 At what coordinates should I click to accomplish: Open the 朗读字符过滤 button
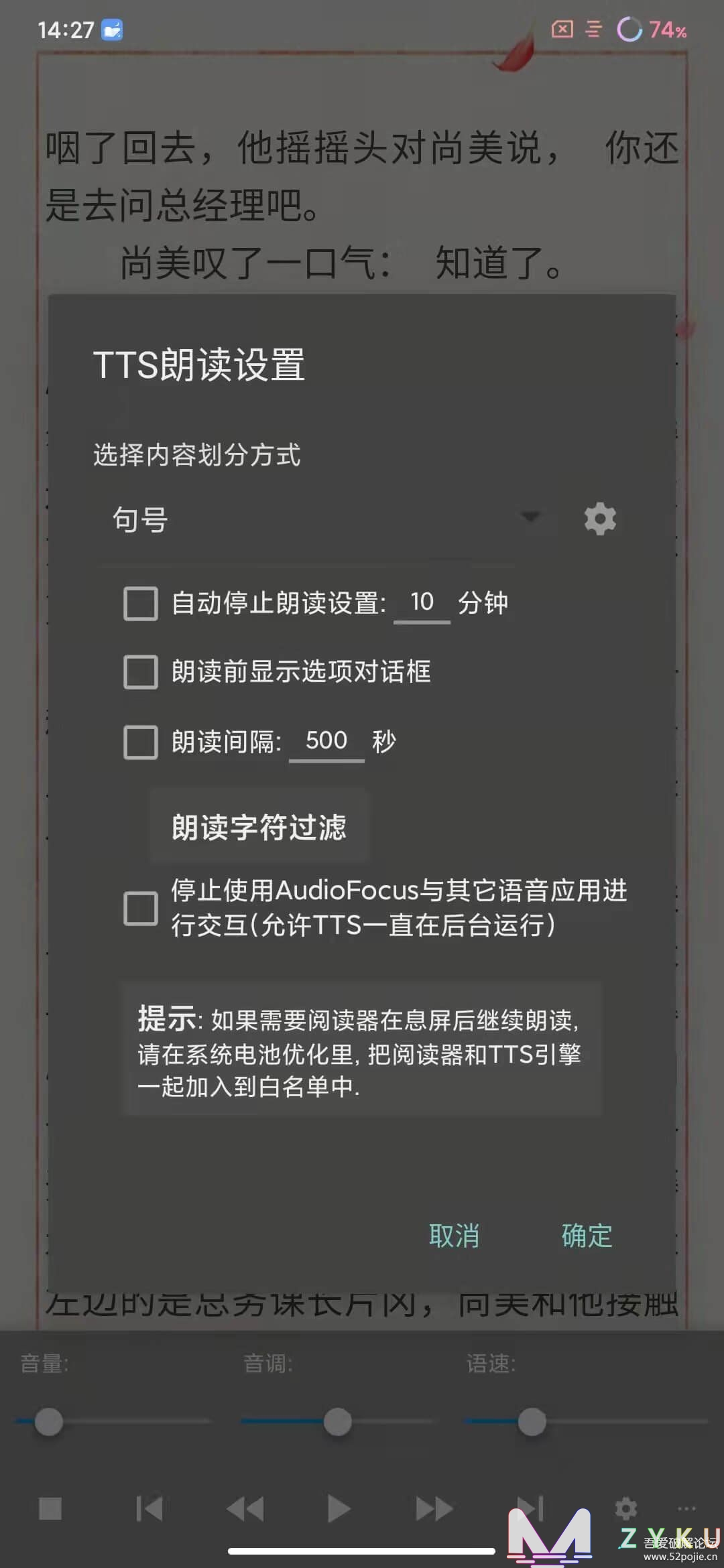[259, 827]
